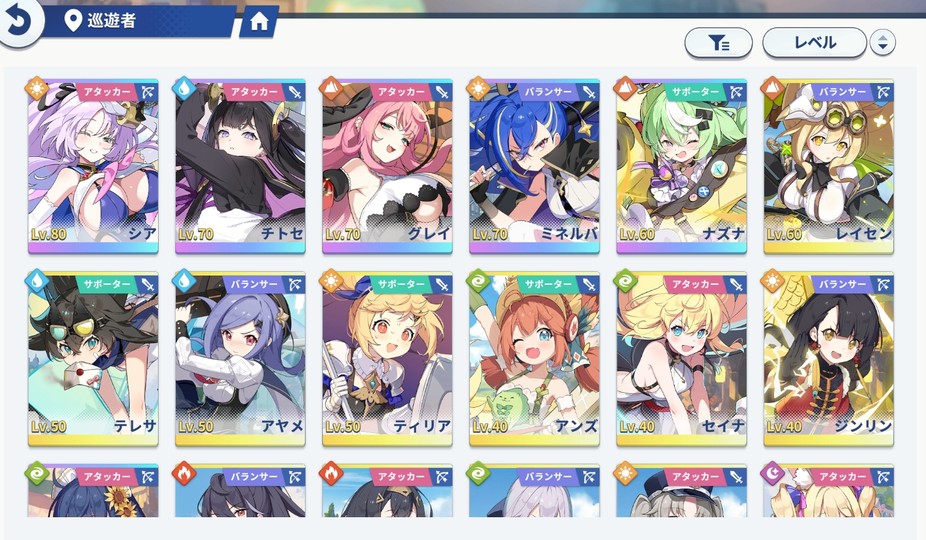
Task: Return to the home screen
Action: [259, 21]
